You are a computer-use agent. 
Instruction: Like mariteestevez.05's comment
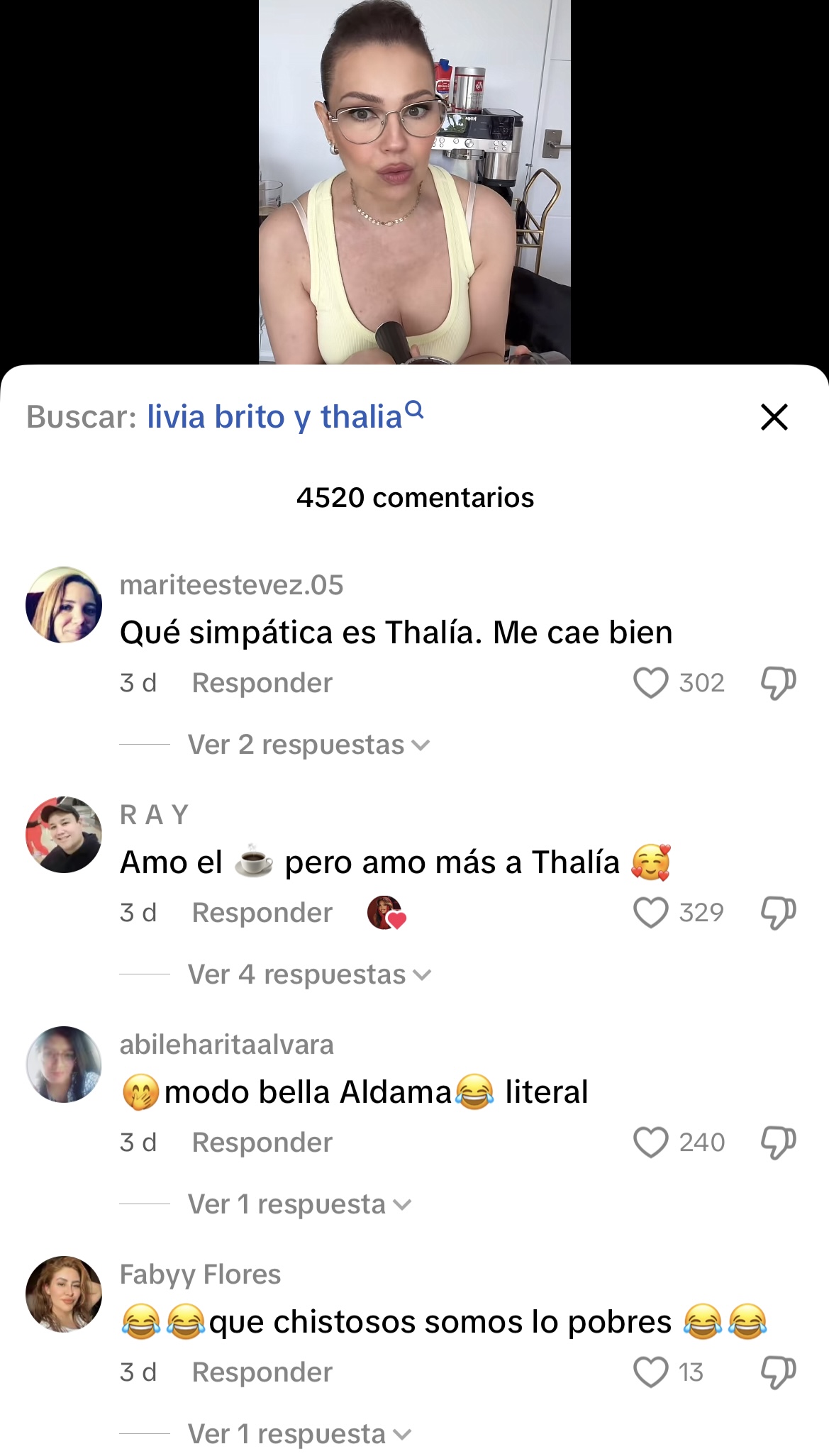(x=650, y=683)
